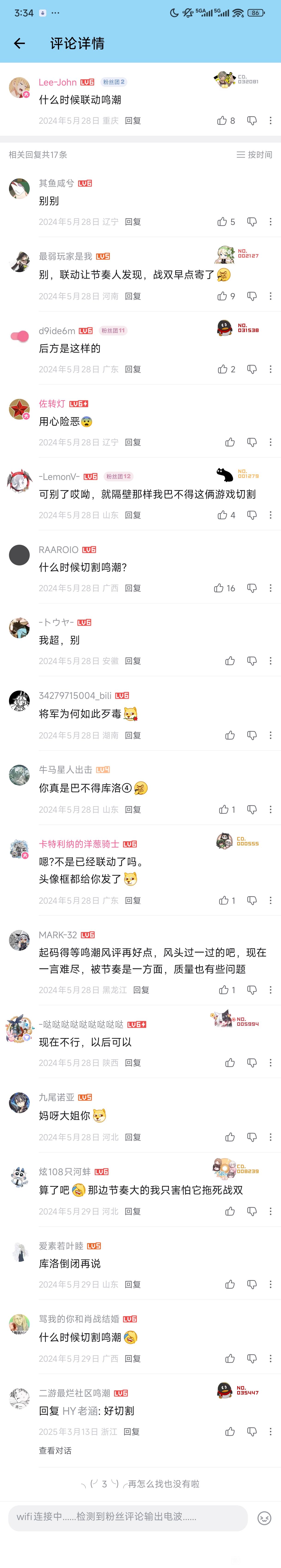Image resolution: width=281 pixels, height=1568 pixels.
Task: Reply to d9ide6m's comment
Action: [x=133, y=369]
